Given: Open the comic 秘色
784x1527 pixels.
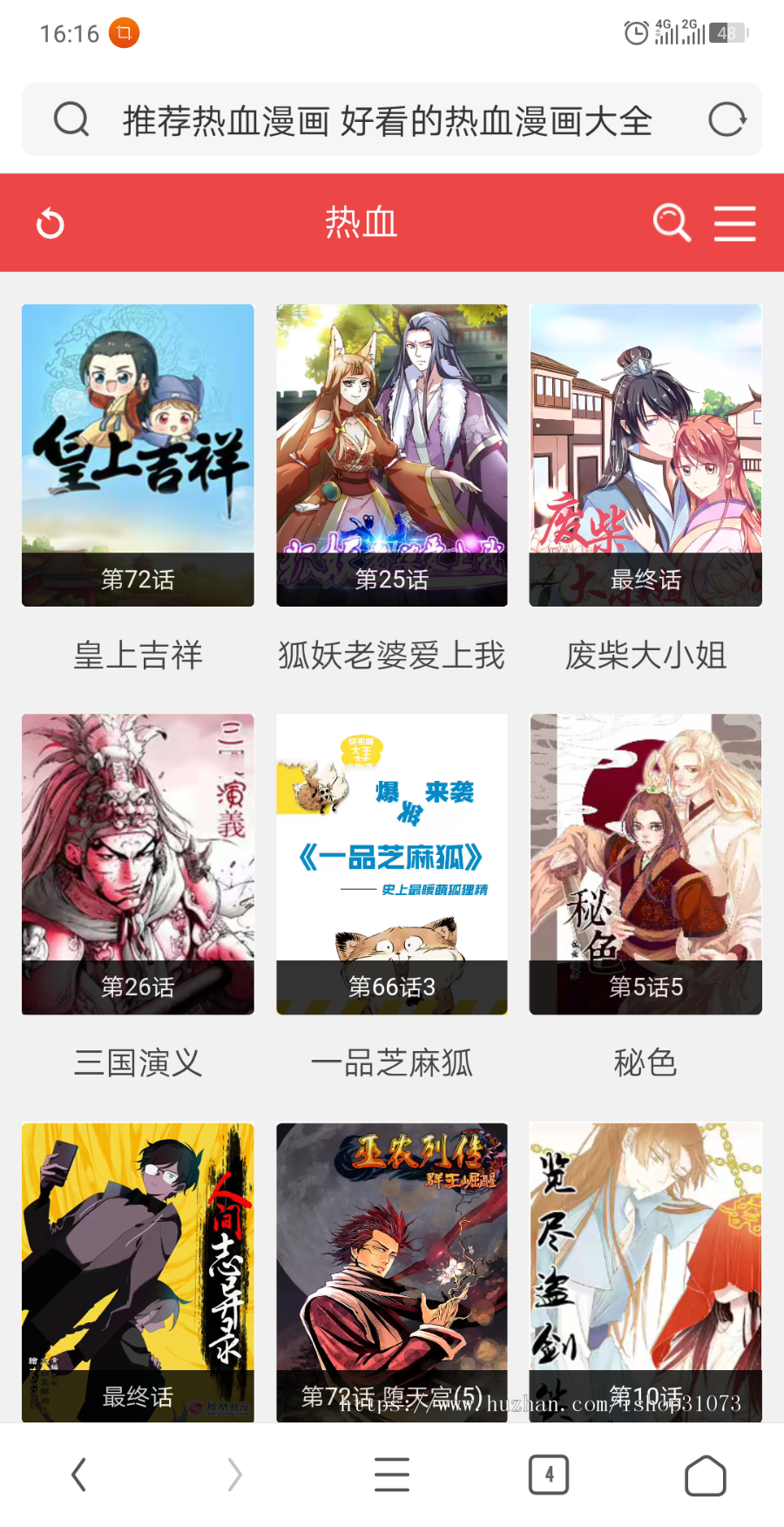Looking at the screenshot, I should click(x=645, y=864).
